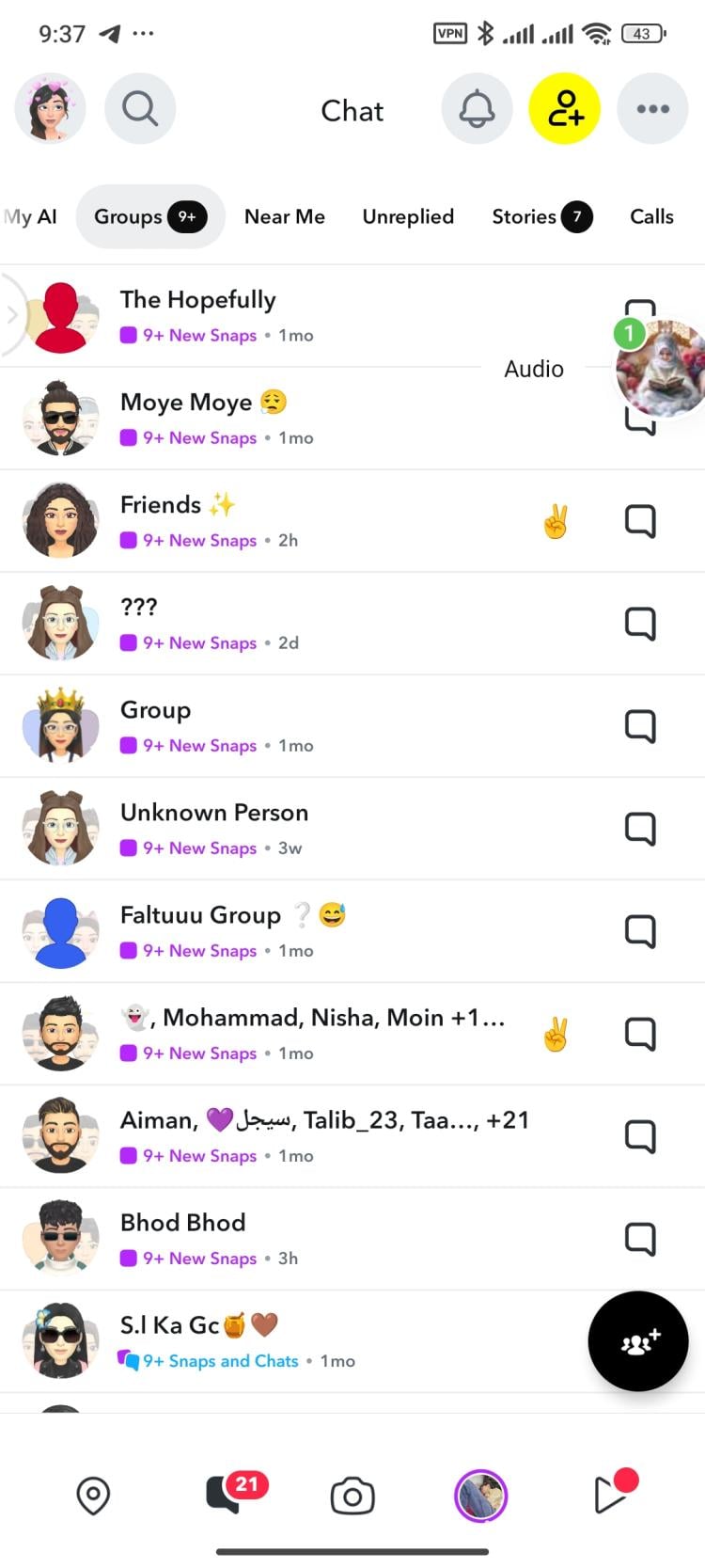Image resolution: width=705 pixels, height=1568 pixels.
Task: Switch to the Near Me filter
Action: (x=285, y=216)
